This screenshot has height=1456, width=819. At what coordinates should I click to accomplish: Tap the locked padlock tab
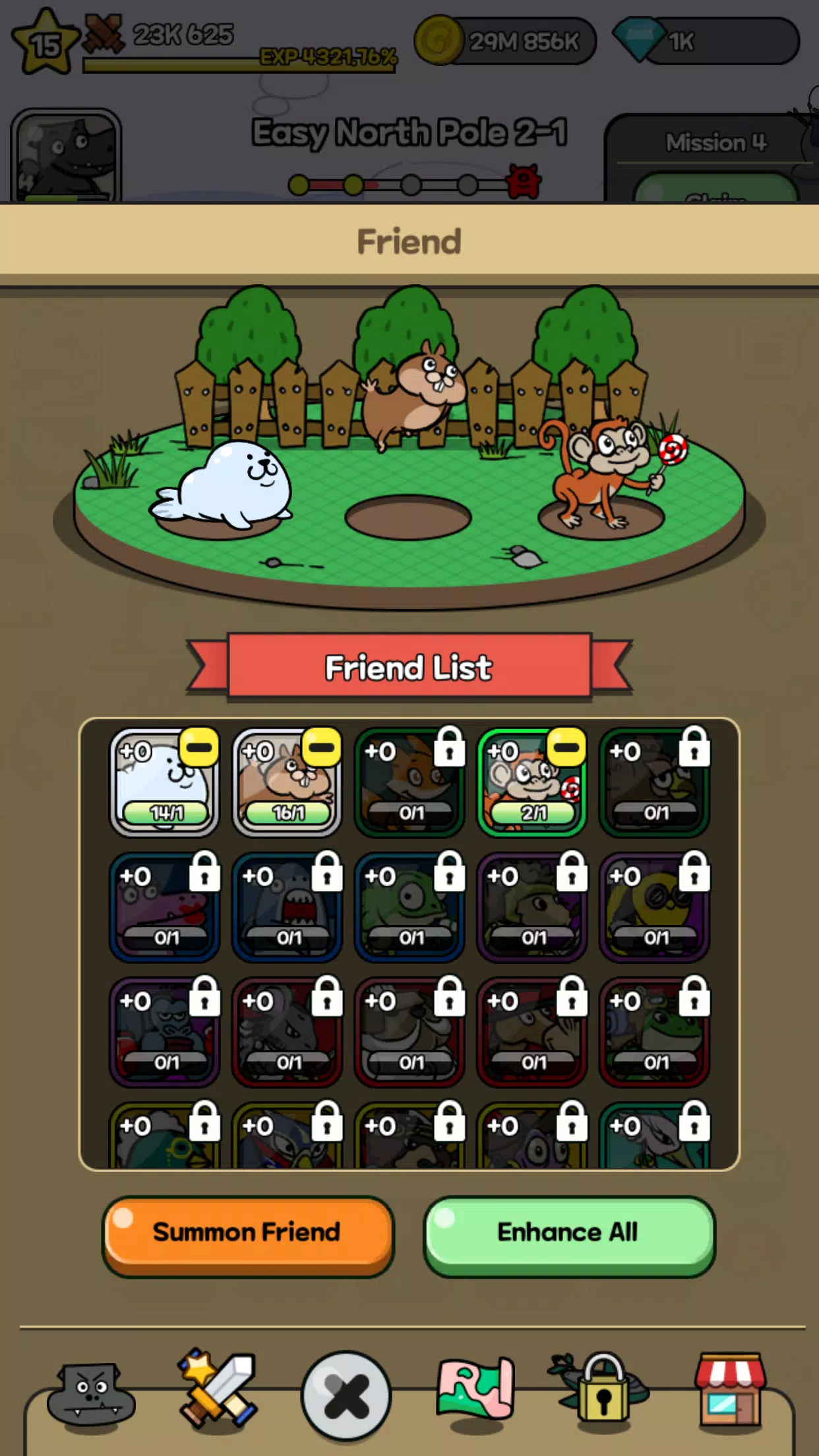tap(601, 1390)
